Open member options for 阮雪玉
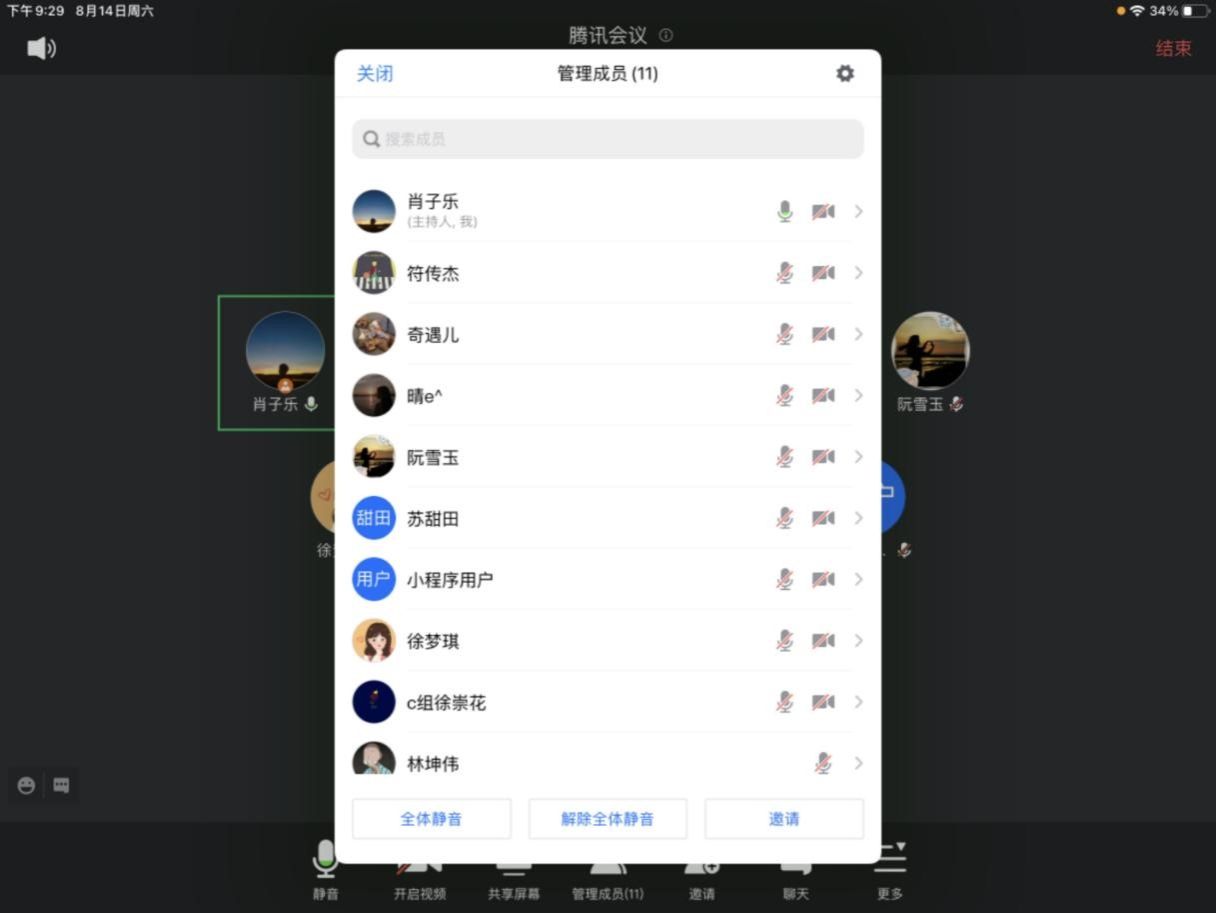 click(858, 457)
